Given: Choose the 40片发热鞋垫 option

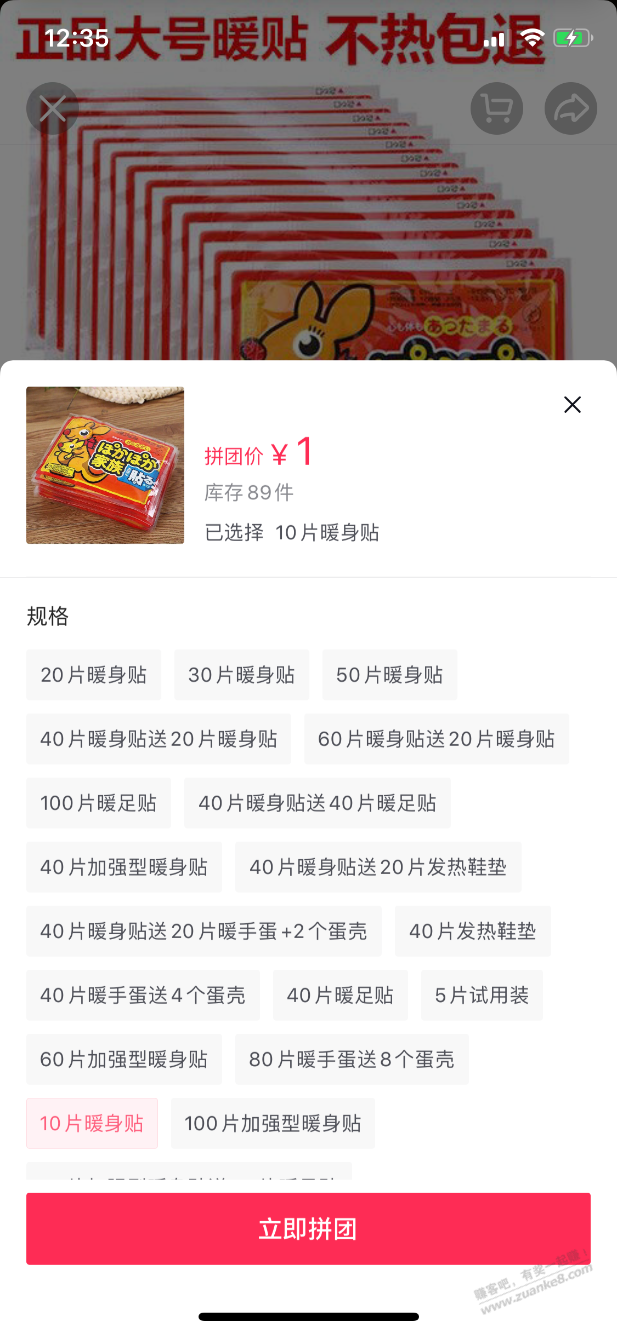Looking at the screenshot, I should coord(472,931).
